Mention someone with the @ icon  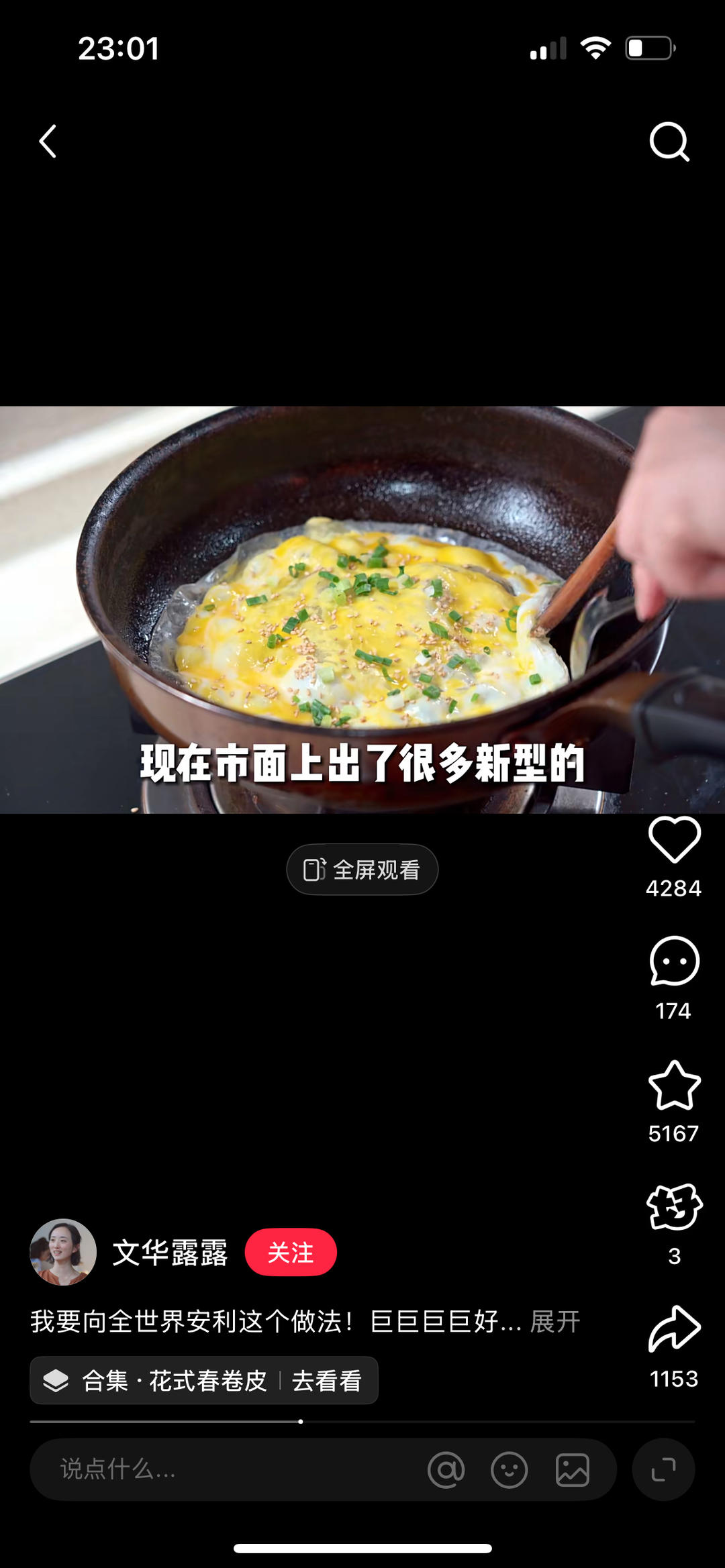[446, 1470]
